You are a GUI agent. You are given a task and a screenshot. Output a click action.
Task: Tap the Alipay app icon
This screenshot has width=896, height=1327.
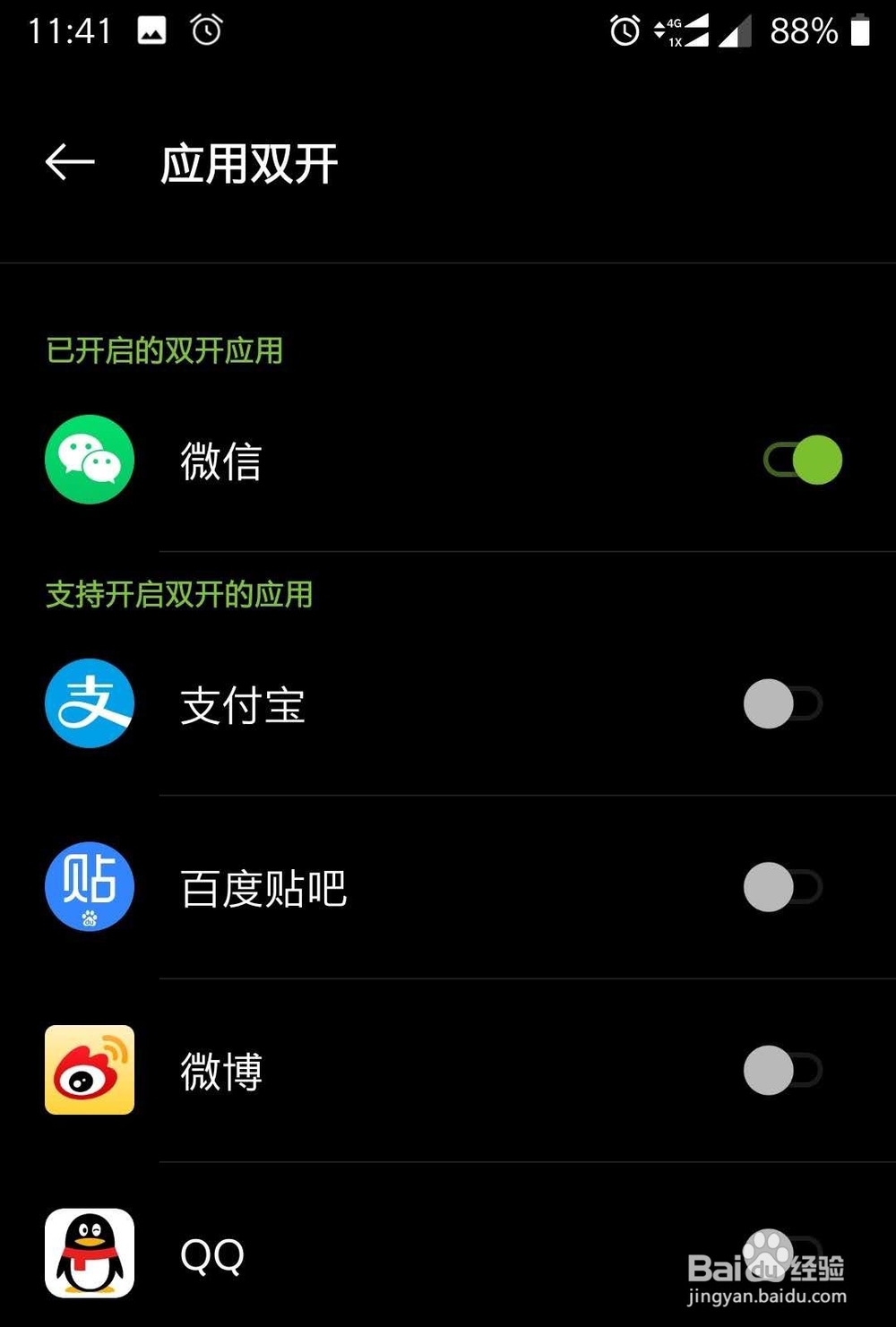(x=89, y=704)
